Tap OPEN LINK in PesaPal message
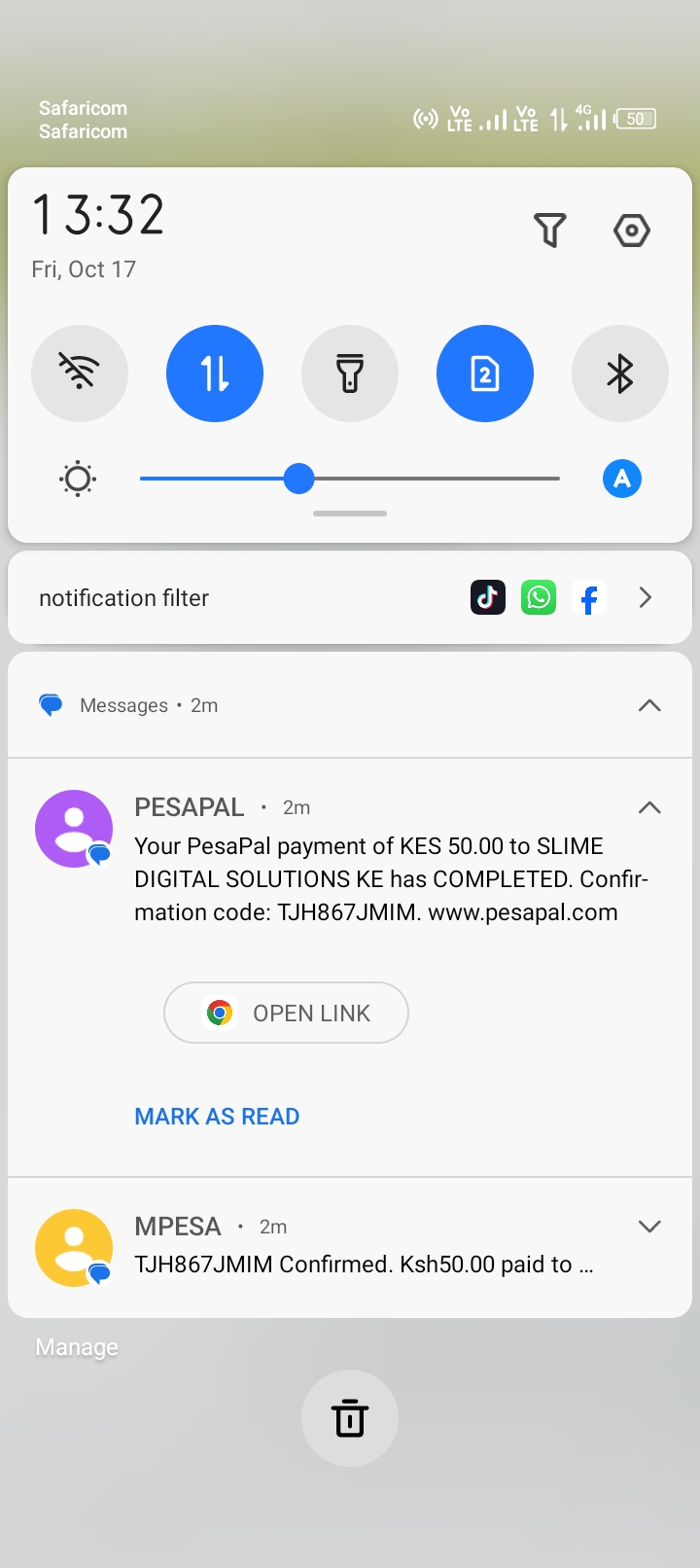This screenshot has height=1568, width=700. [x=286, y=1013]
